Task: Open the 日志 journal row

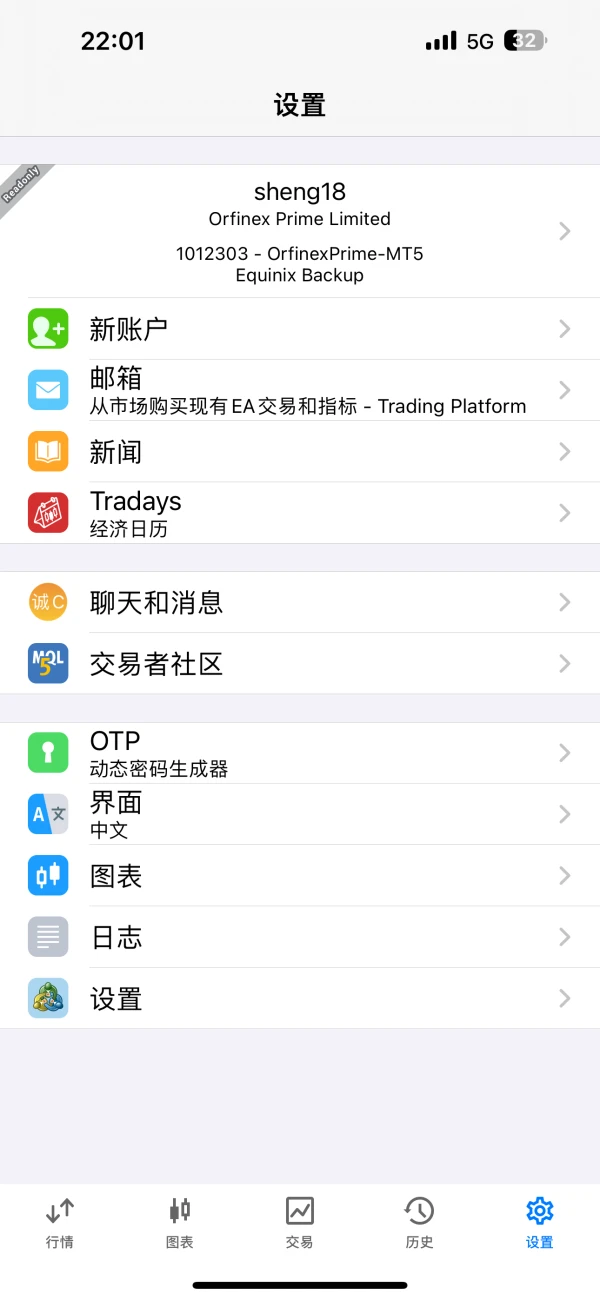Action: 300,937
